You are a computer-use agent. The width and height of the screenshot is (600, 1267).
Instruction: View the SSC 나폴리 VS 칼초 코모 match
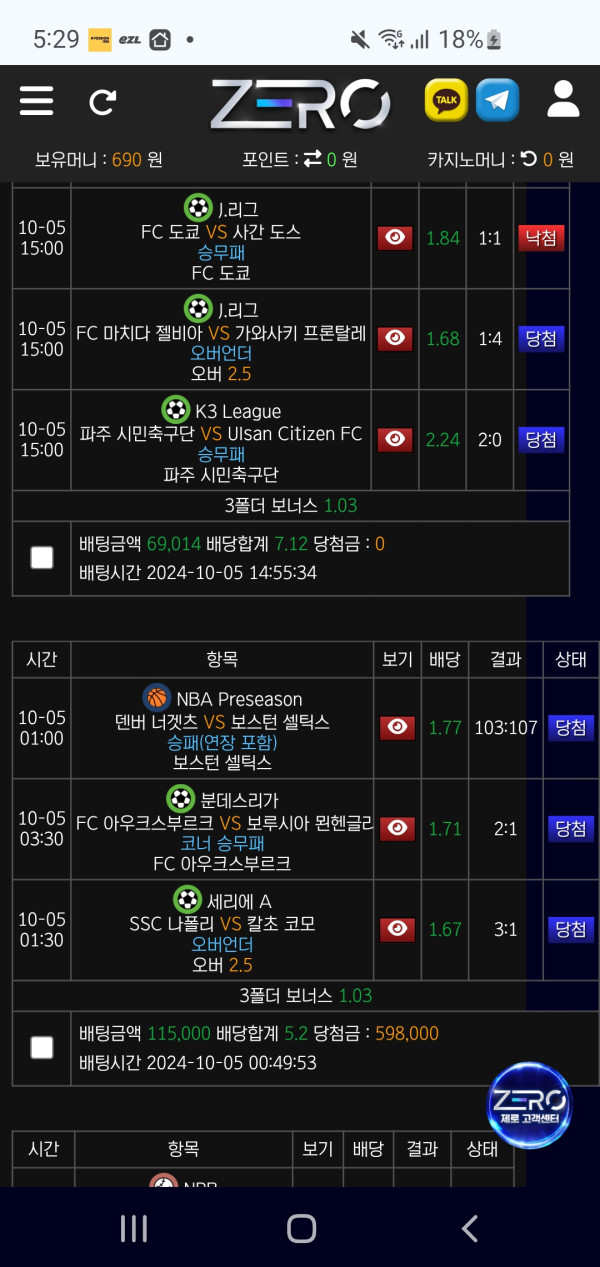397,929
